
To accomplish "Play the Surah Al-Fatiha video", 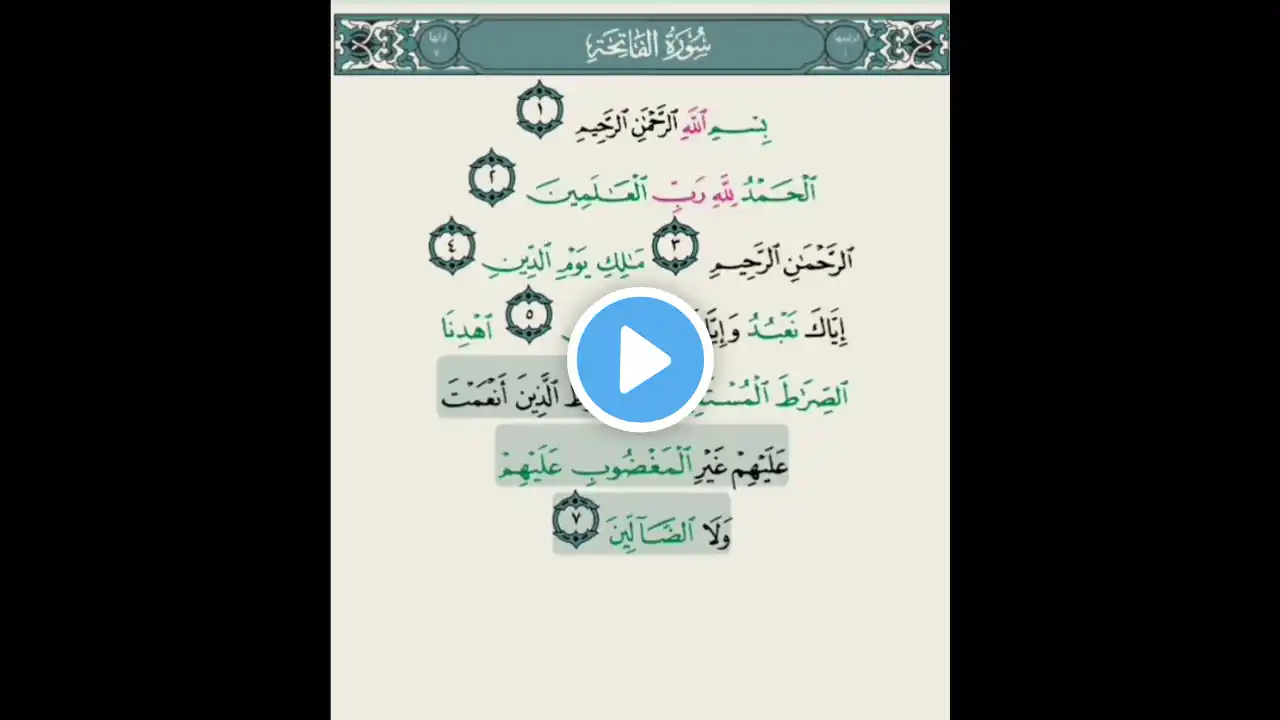I will tap(640, 360).
